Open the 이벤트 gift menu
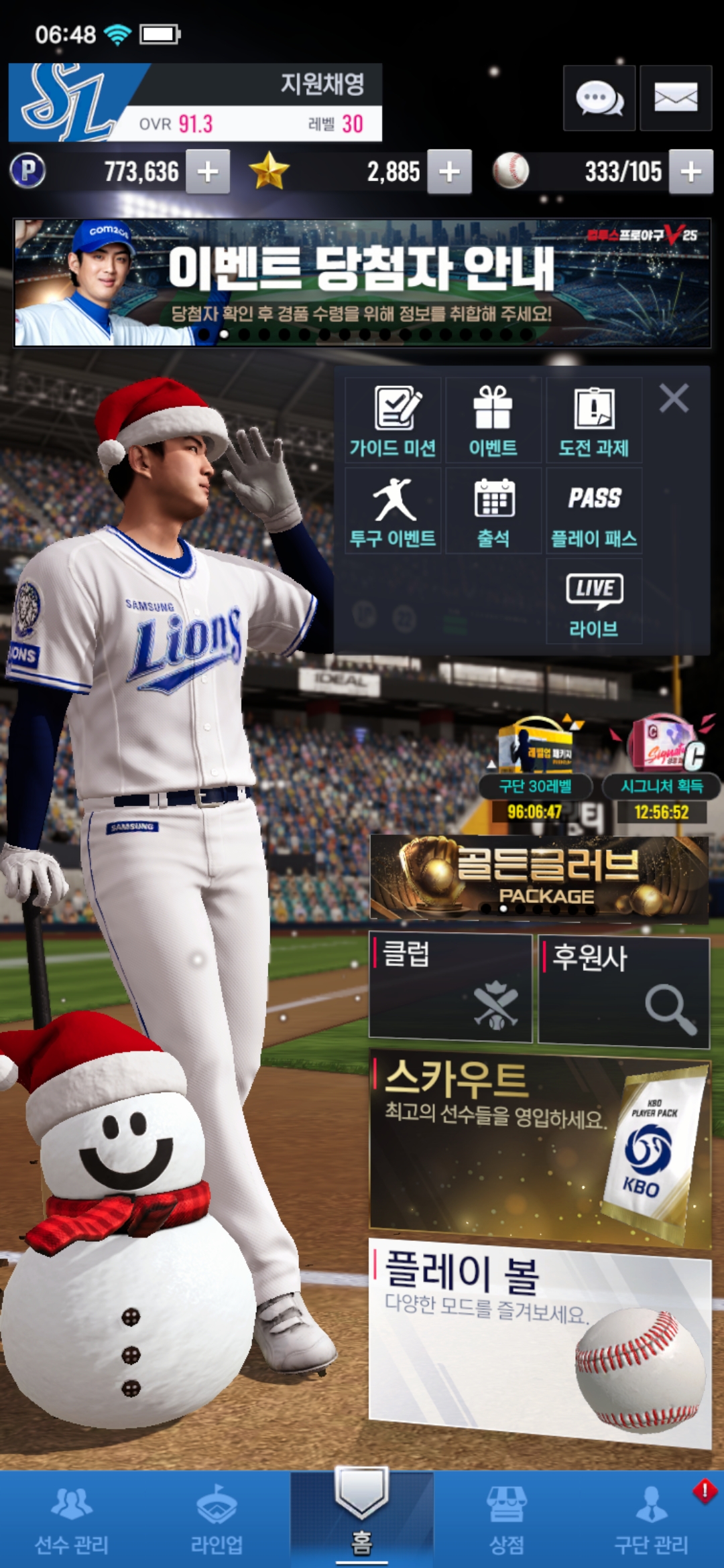 tap(493, 420)
